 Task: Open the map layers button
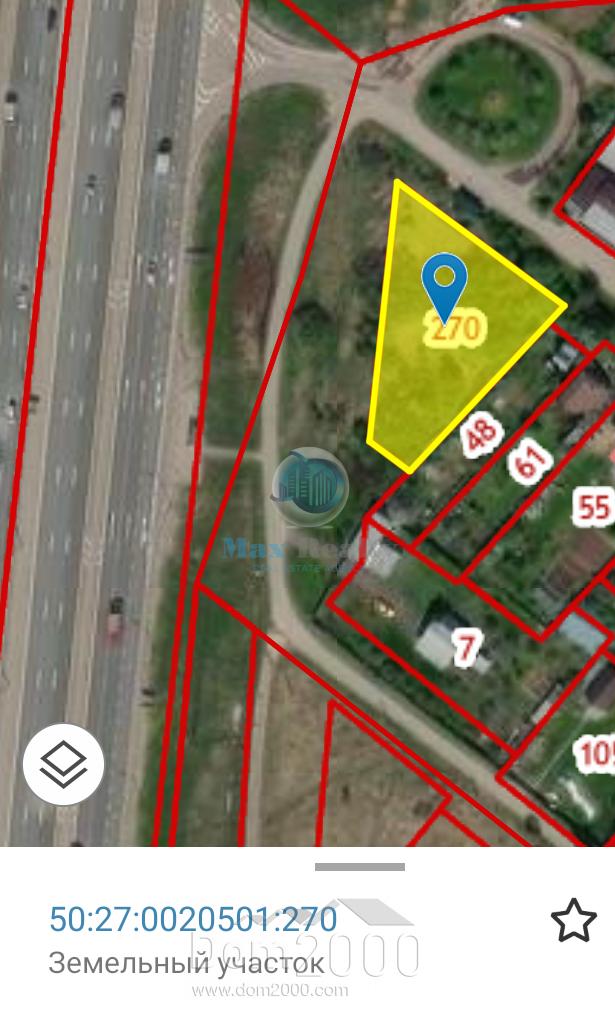(x=64, y=764)
